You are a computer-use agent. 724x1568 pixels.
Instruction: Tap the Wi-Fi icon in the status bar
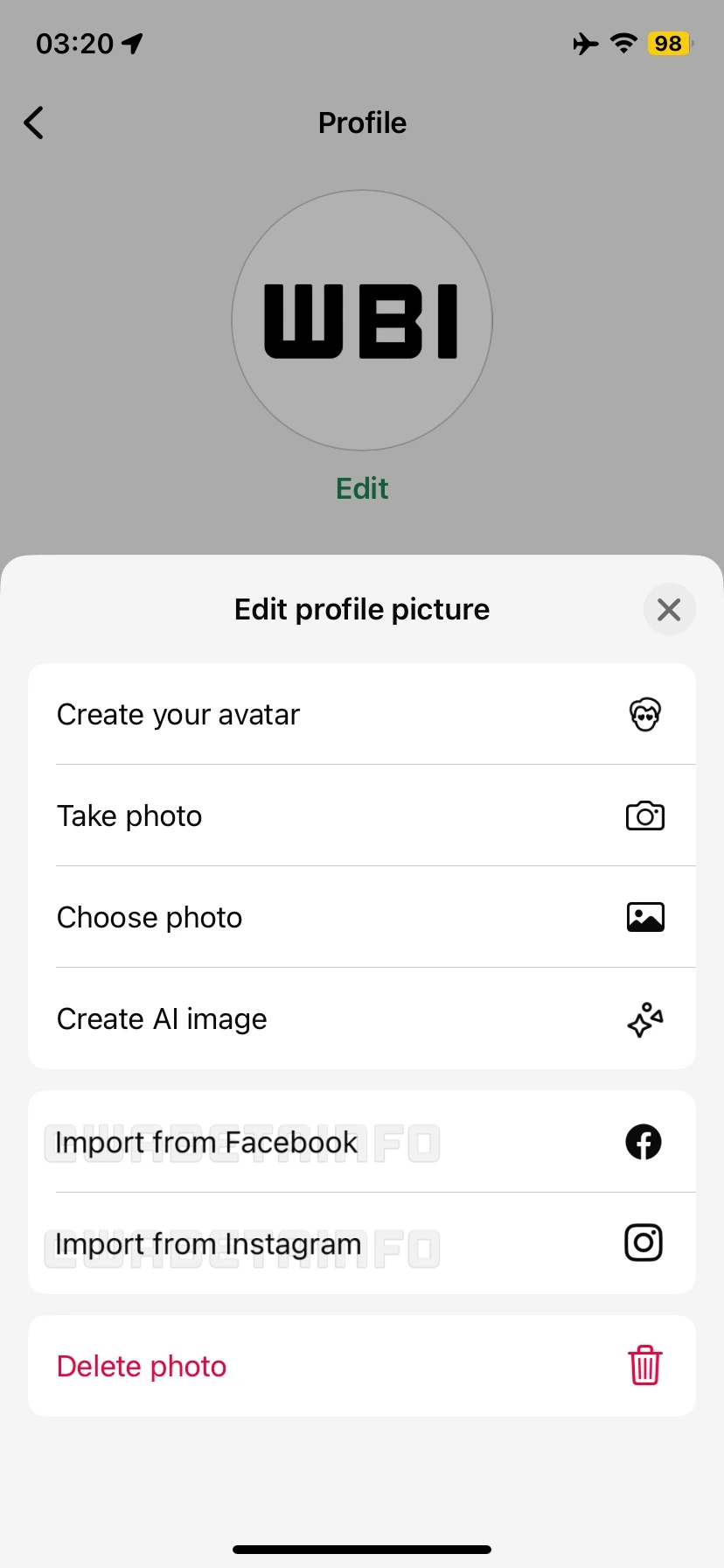(x=623, y=43)
